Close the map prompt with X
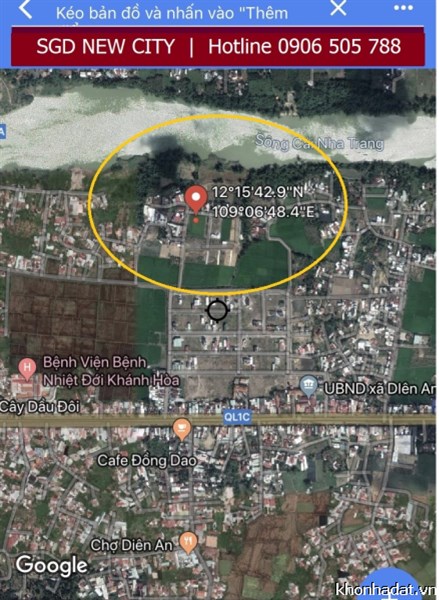 (338, 8)
